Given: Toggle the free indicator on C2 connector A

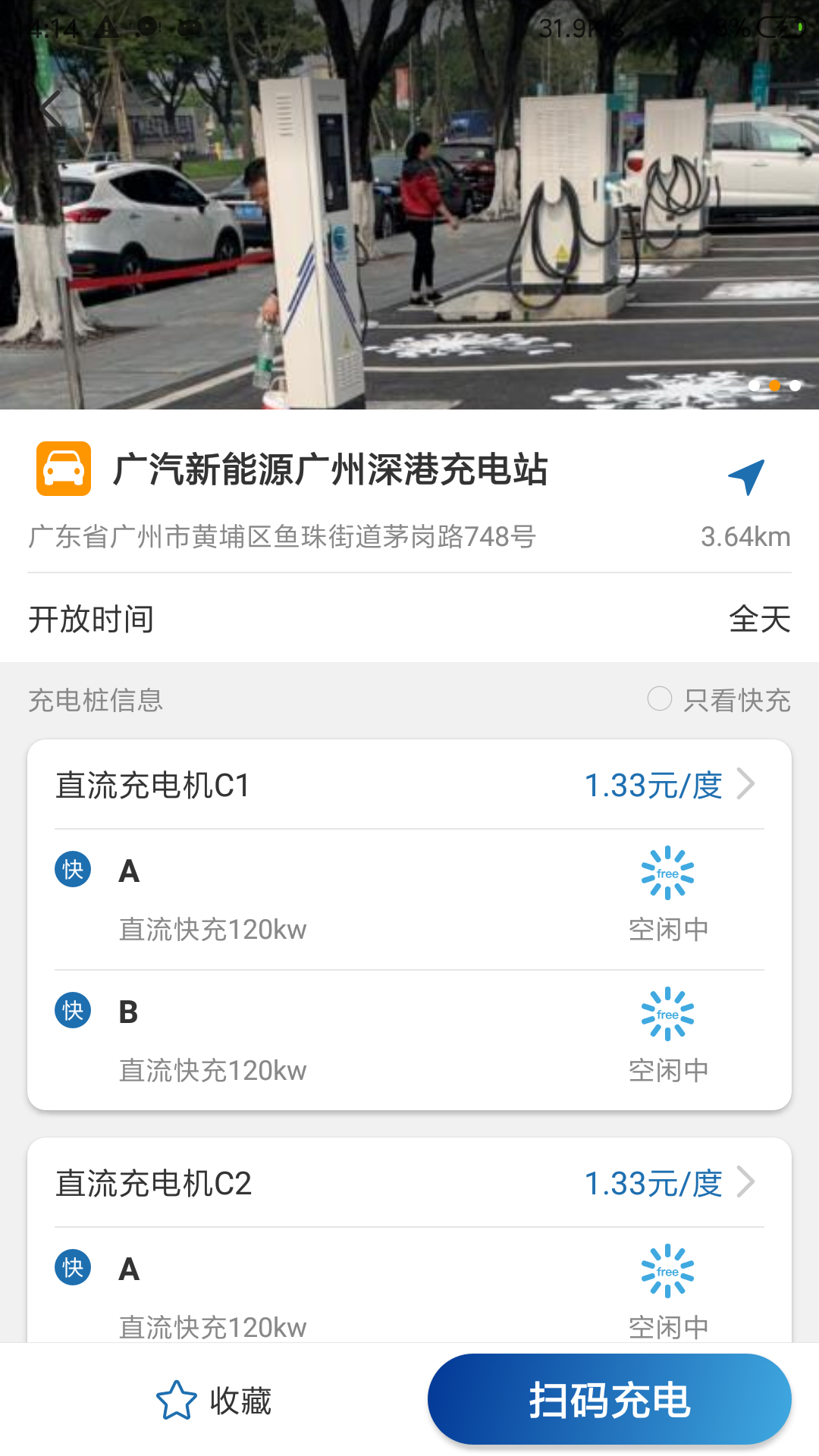Looking at the screenshot, I should tap(668, 1272).
